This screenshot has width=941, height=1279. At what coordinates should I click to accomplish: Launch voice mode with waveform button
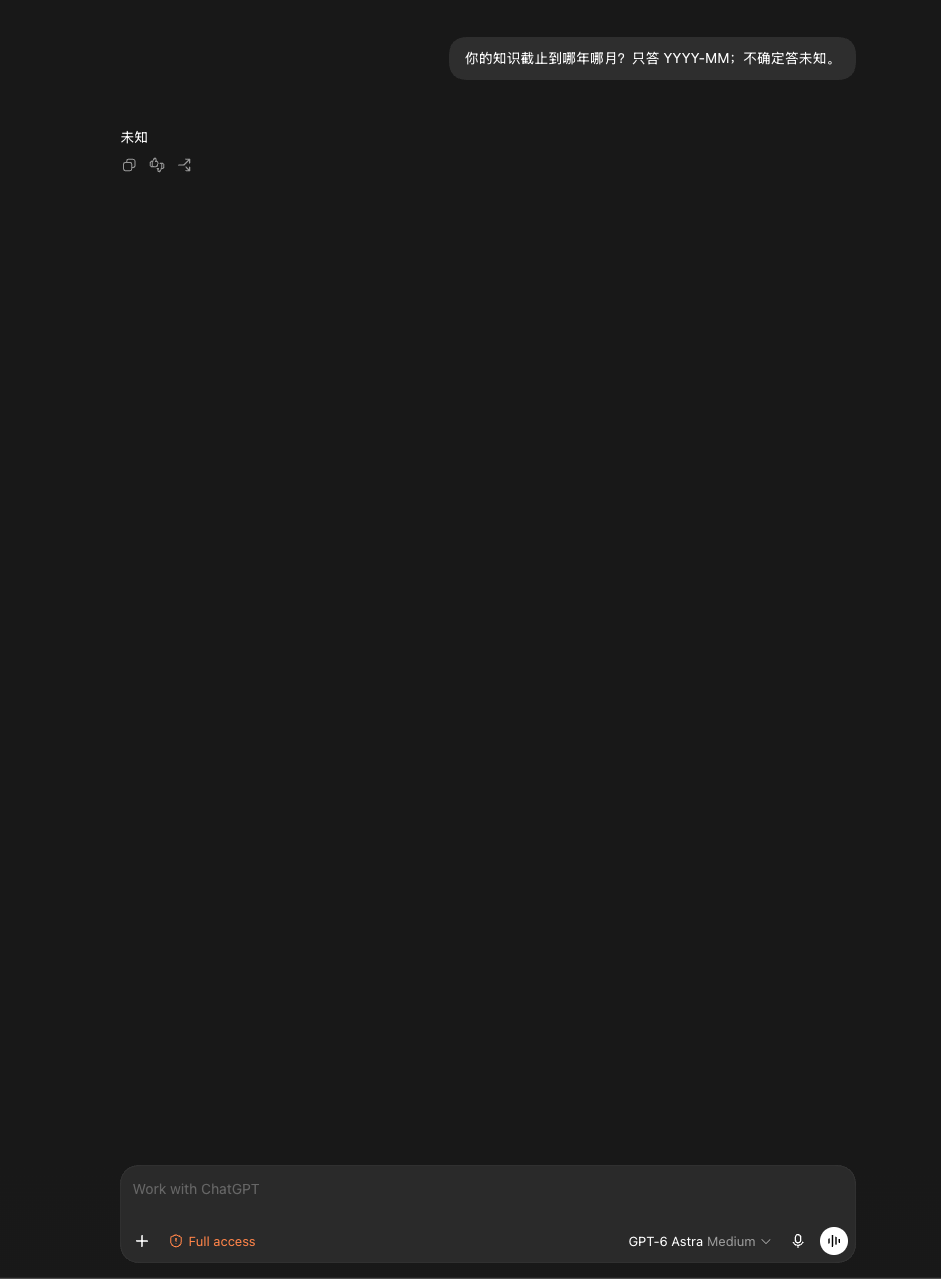834,1241
